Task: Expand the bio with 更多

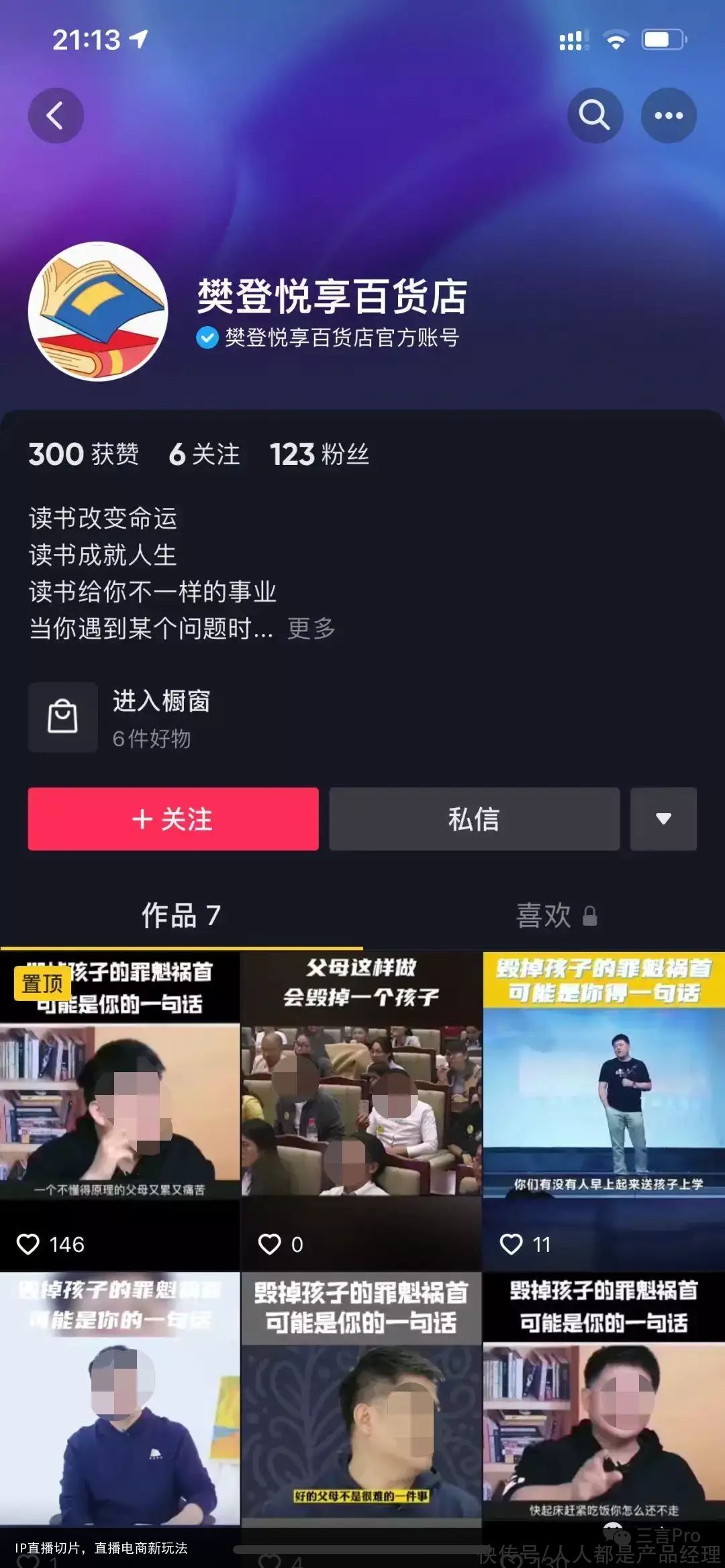Action: point(311,629)
